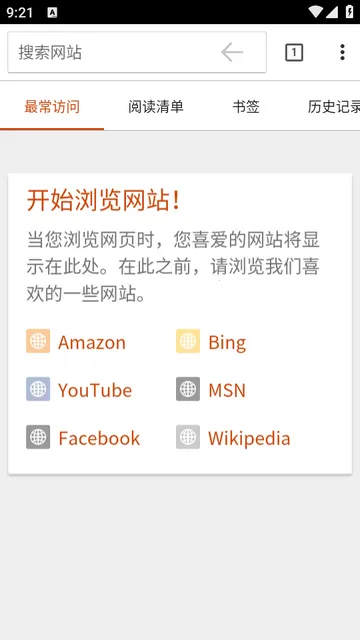Switch to the 阅读清单 tab
This screenshot has width=360, height=640.
156,107
